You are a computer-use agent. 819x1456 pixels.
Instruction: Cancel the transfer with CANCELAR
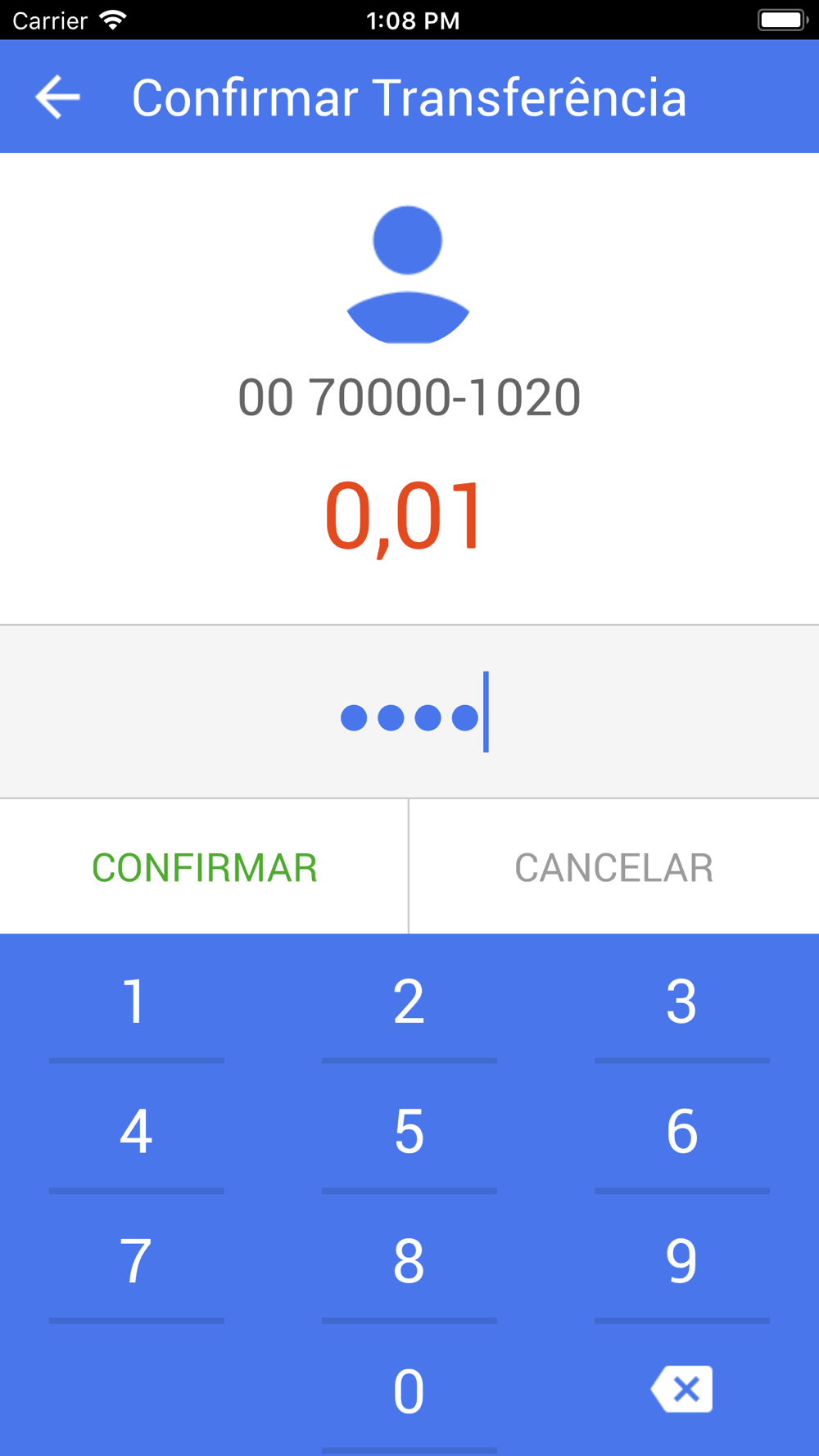pyautogui.click(x=613, y=867)
